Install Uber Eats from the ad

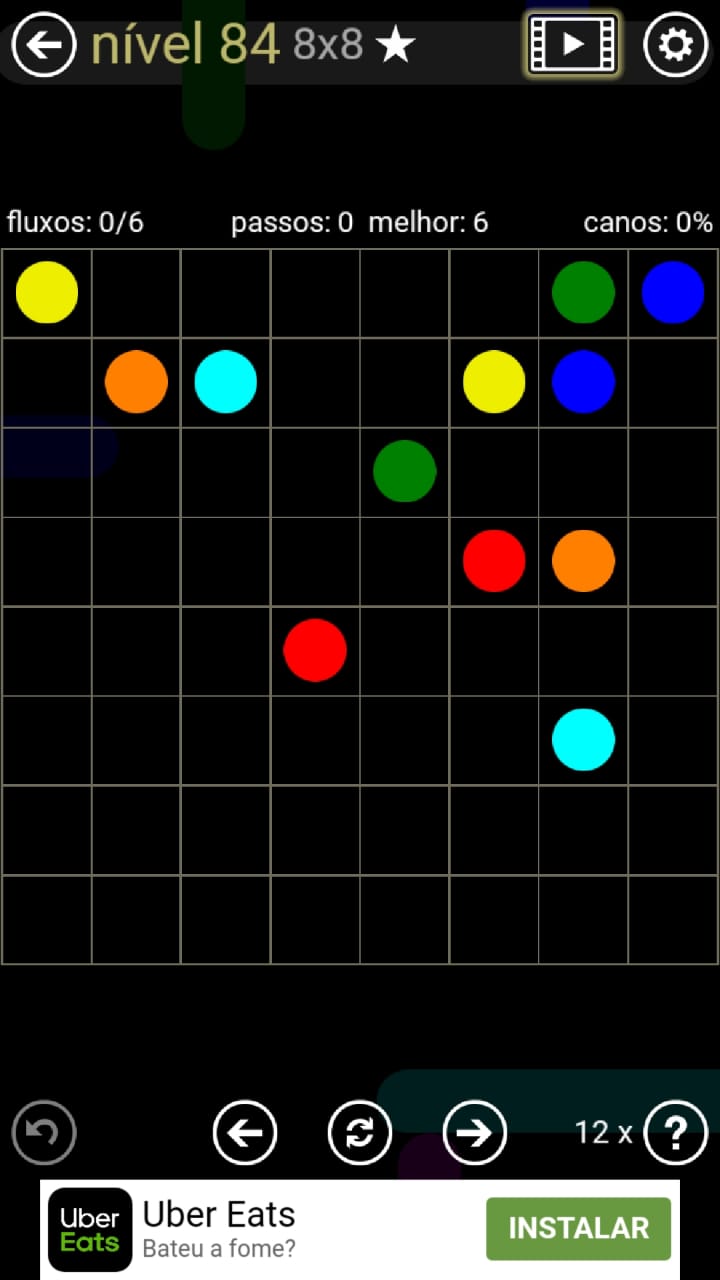pos(578,1228)
